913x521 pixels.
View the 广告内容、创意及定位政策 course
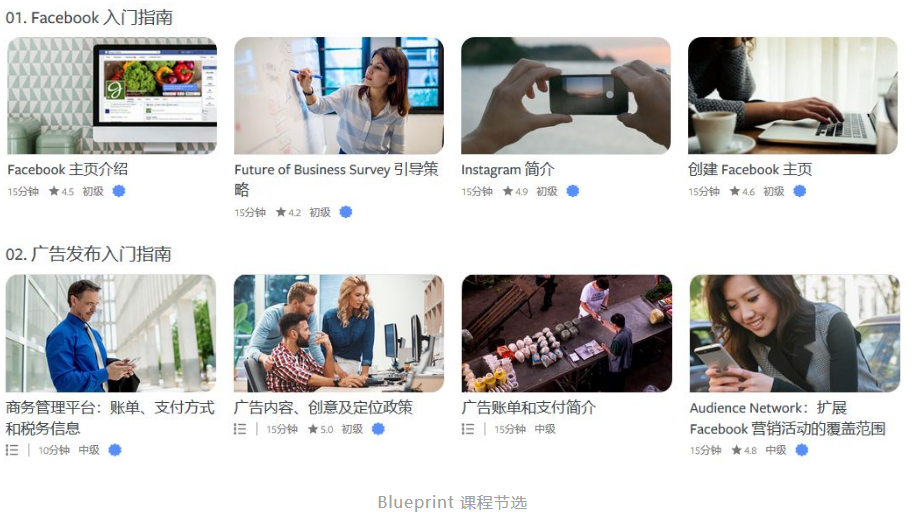(338, 333)
